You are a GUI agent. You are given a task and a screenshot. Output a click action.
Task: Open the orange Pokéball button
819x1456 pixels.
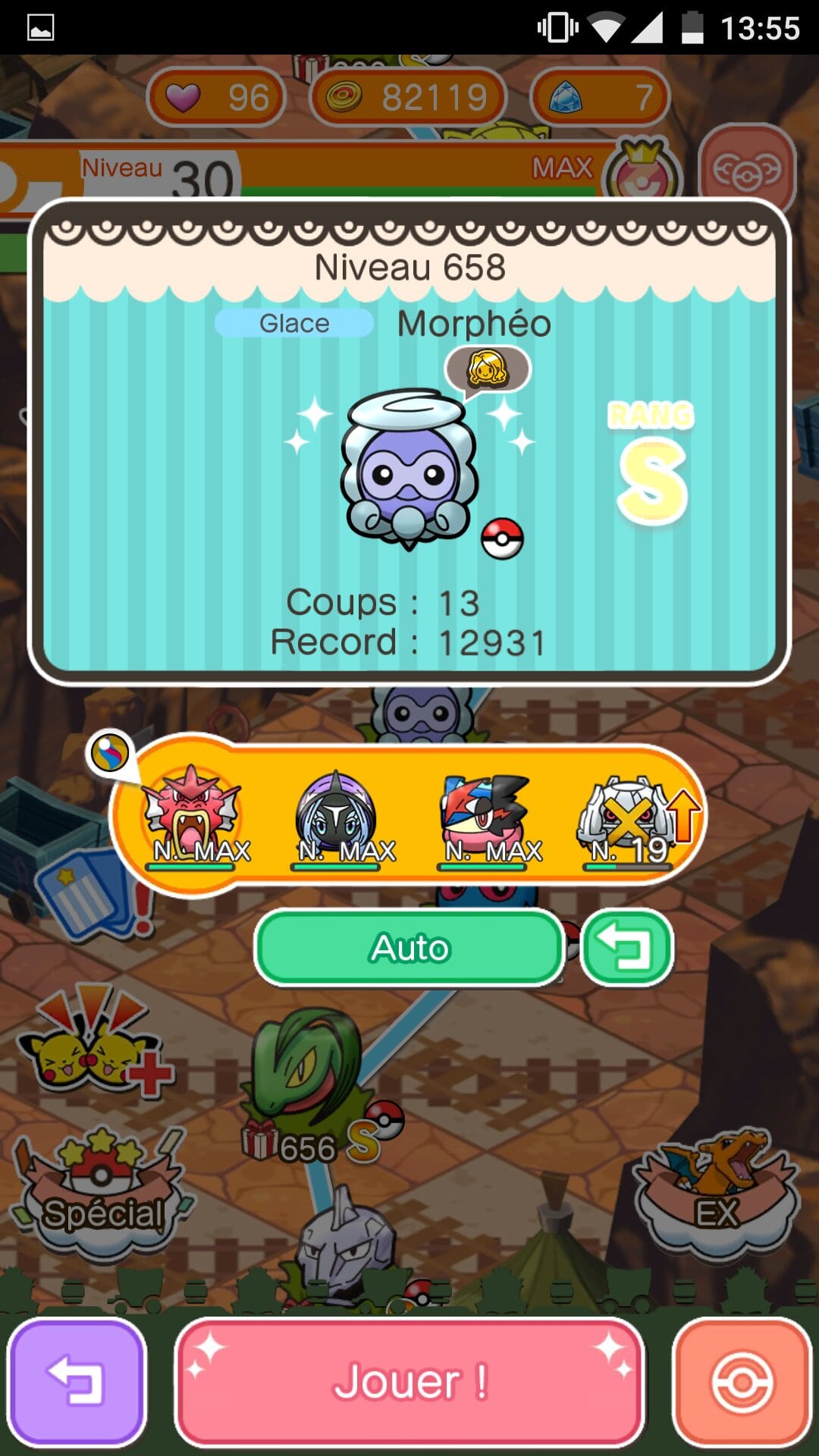[742, 1382]
